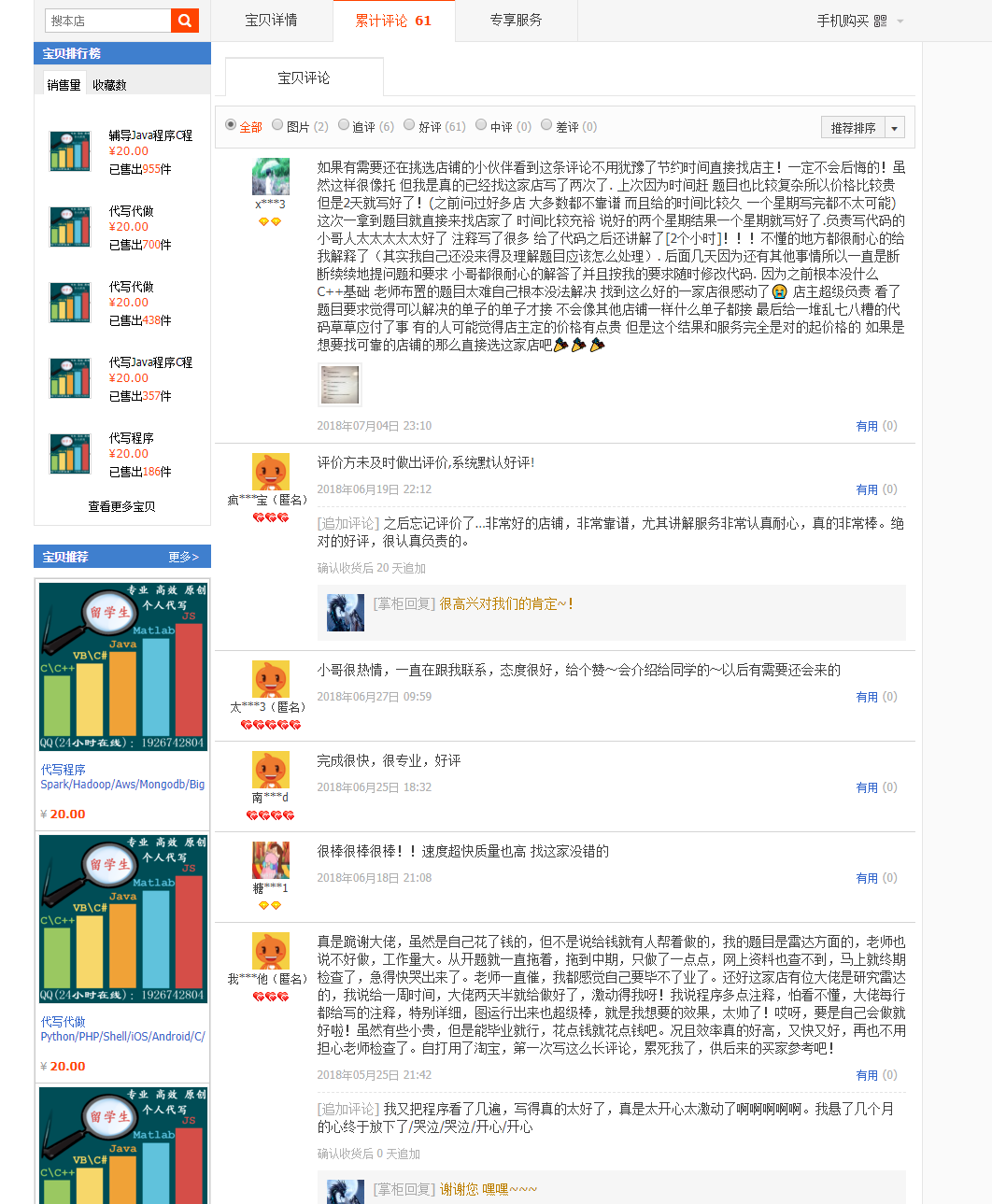Click the yellow diamond rank icons under 糖***1
The width and height of the screenshot is (992, 1204).
coord(270,904)
